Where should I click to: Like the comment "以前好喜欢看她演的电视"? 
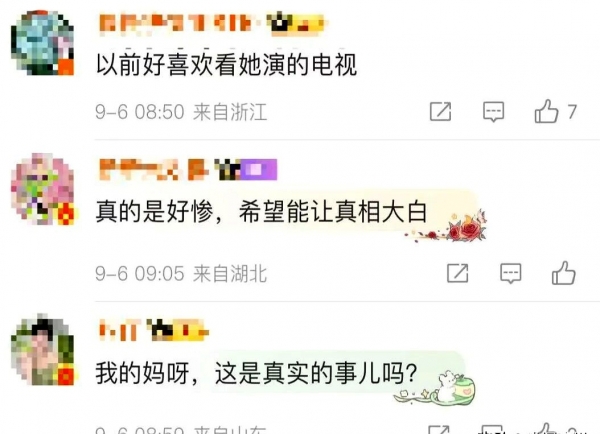(547, 112)
